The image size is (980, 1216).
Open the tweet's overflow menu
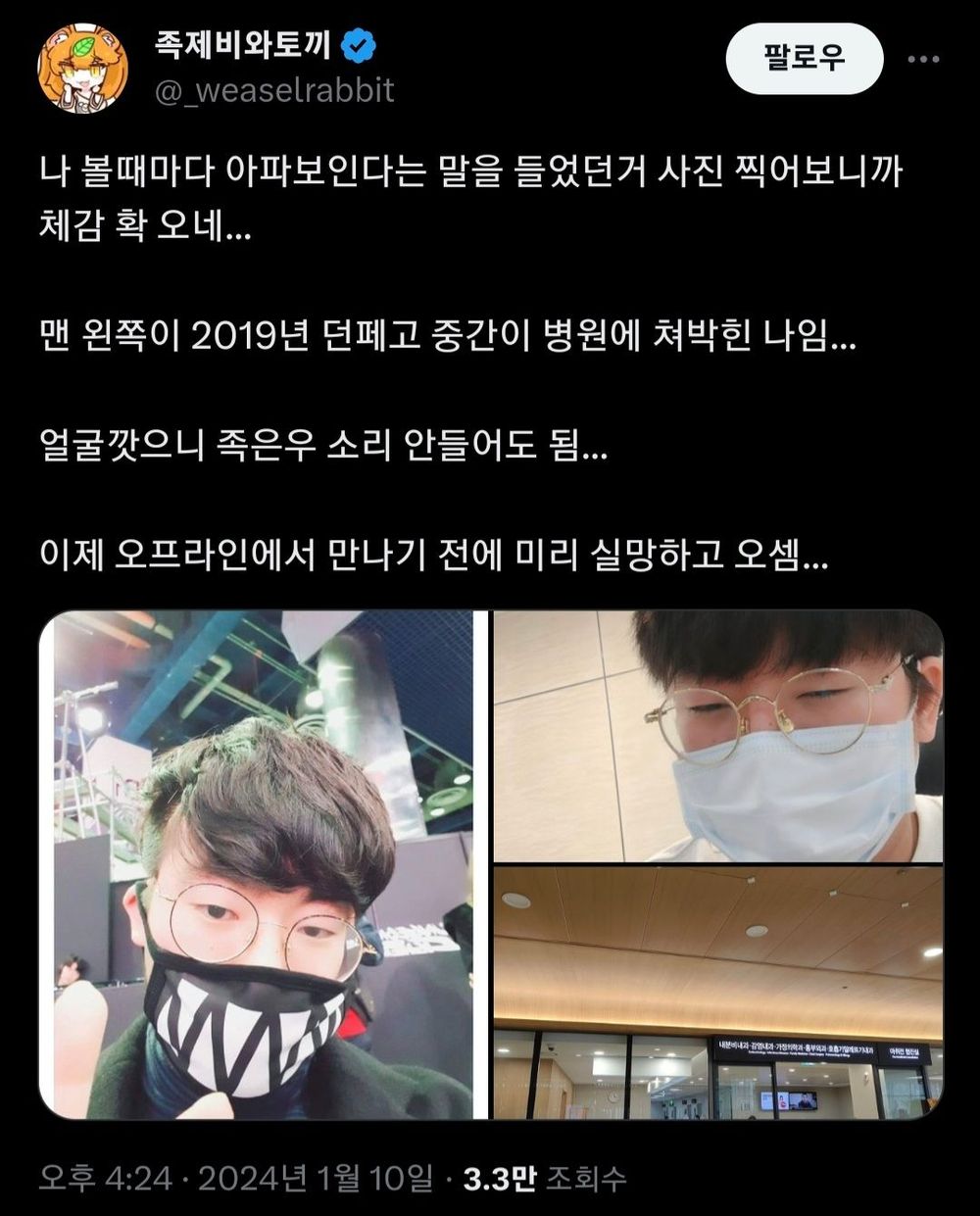tap(923, 60)
